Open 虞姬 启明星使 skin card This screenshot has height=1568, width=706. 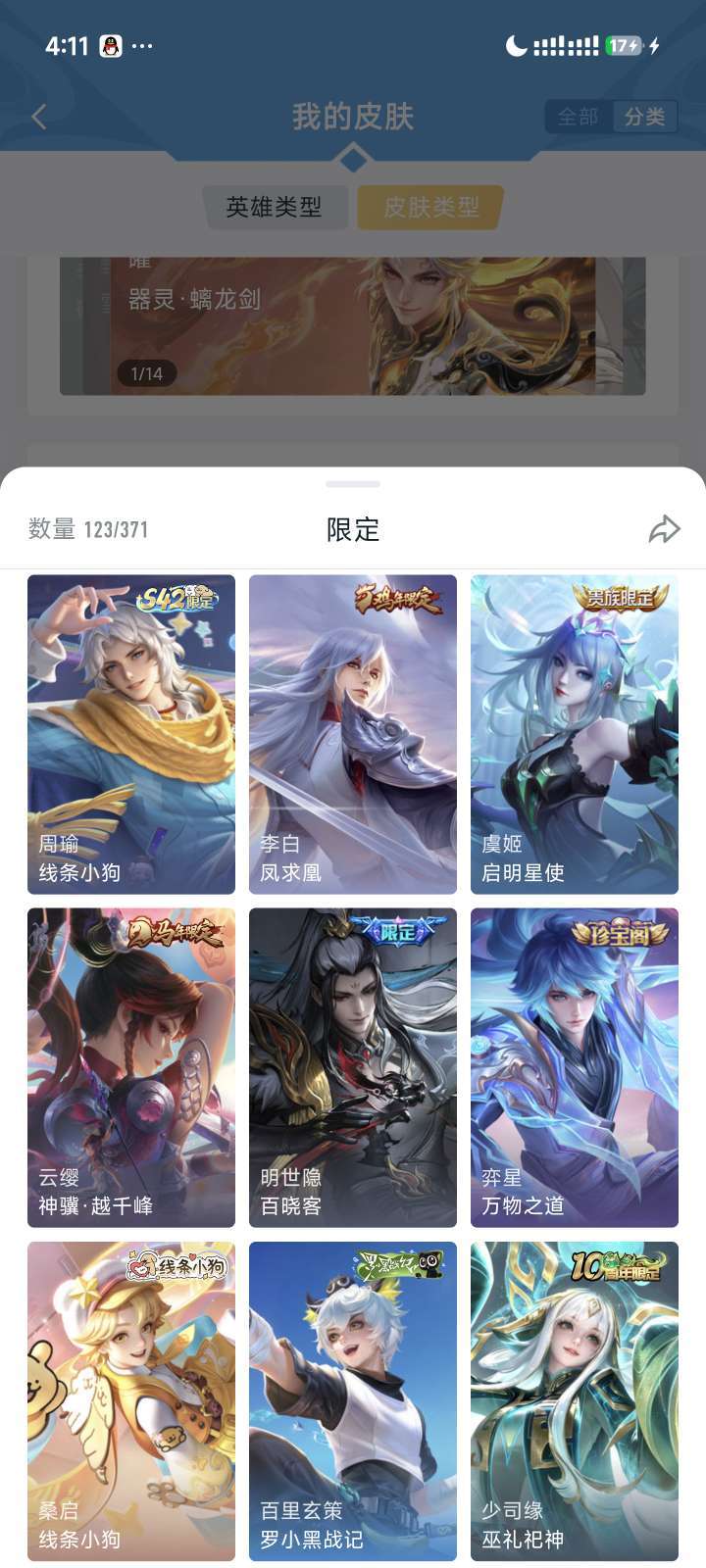click(x=575, y=734)
